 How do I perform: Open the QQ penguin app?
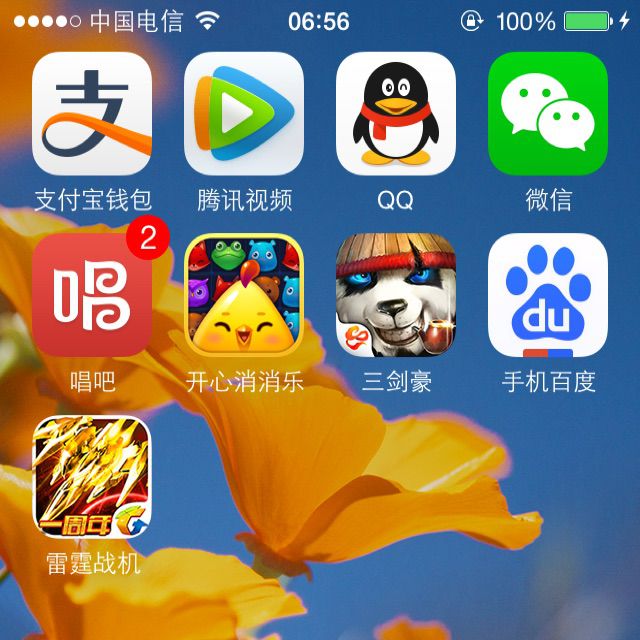click(396, 113)
